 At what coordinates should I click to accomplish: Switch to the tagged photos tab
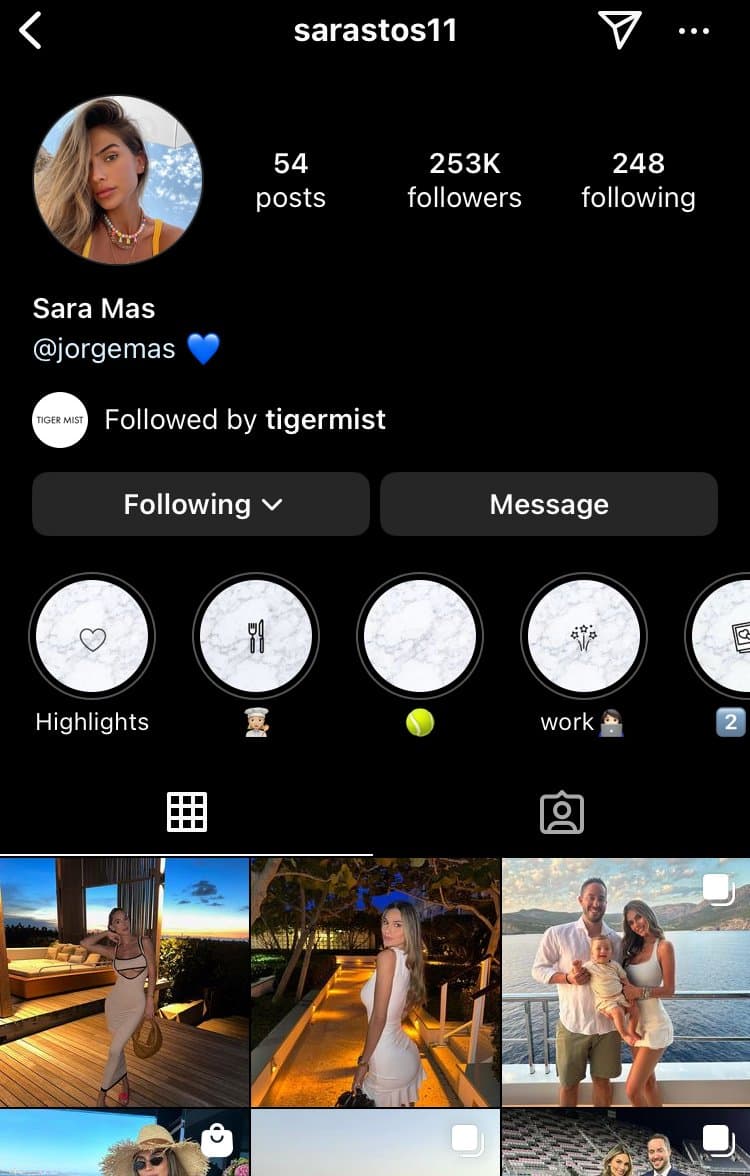[562, 812]
